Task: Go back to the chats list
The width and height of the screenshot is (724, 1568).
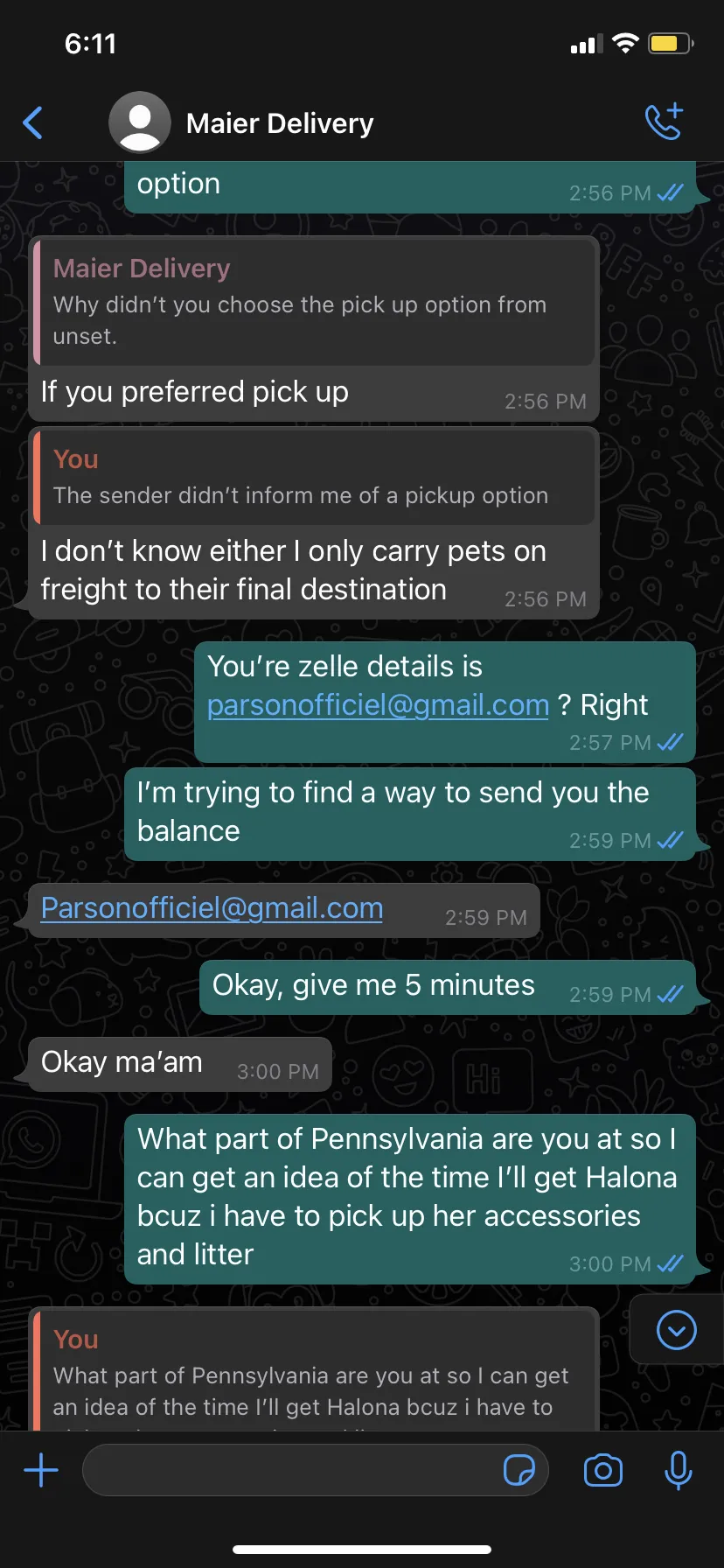Action: [x=33, y=123]
